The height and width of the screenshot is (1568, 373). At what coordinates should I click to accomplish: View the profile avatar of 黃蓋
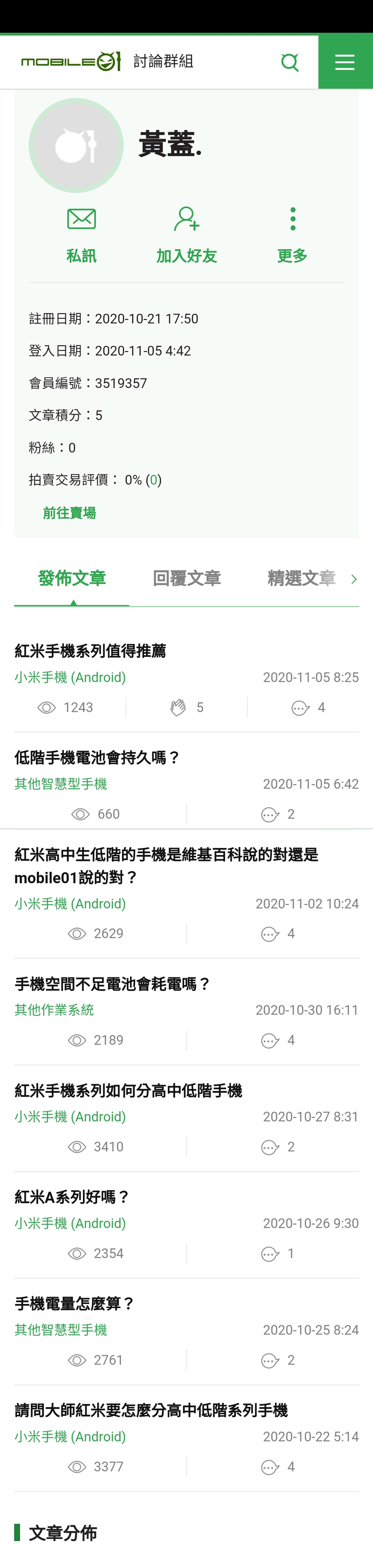coord(76,146)
